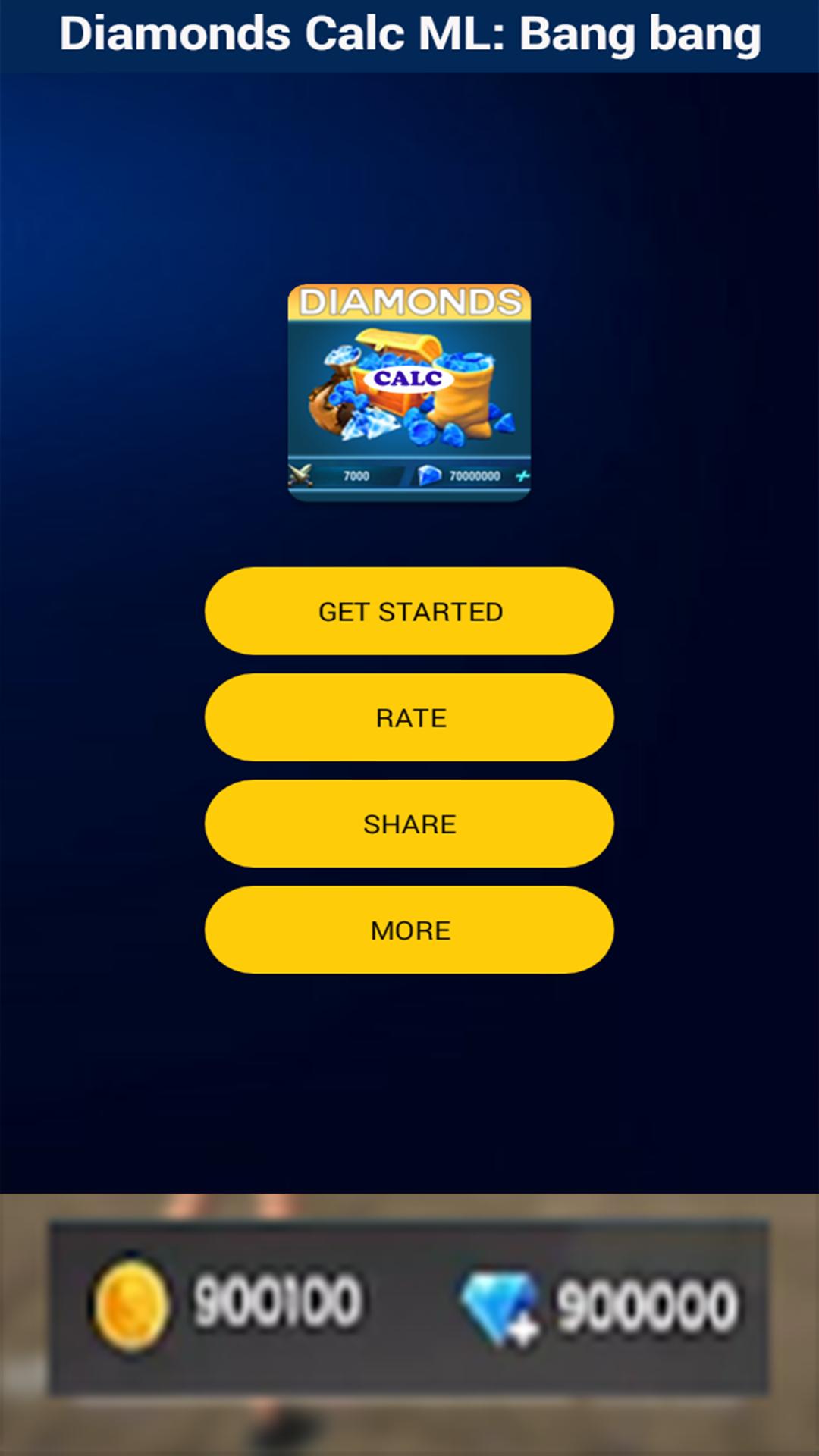The image size is (819, 1456).
Task: Open the MORE button
Action: [409, 930]
